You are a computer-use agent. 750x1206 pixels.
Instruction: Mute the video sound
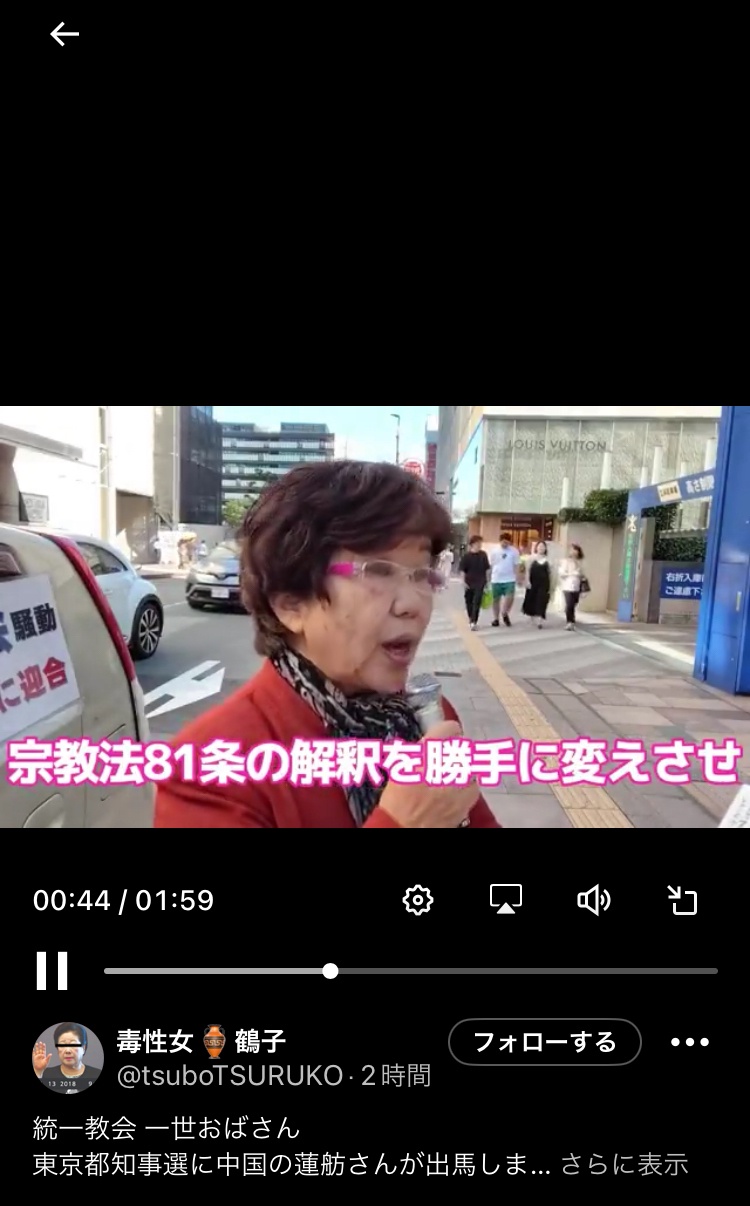(x=594, y=900)
